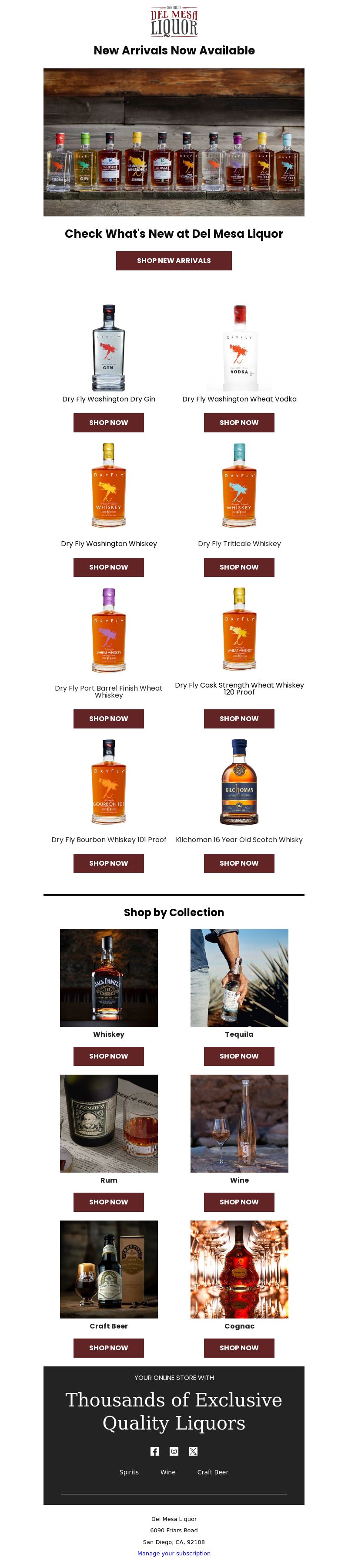The width and height of the screenshot is (348, 1568).
Task: Tap the Shop New Arrivals button
Action: point(174,260)
